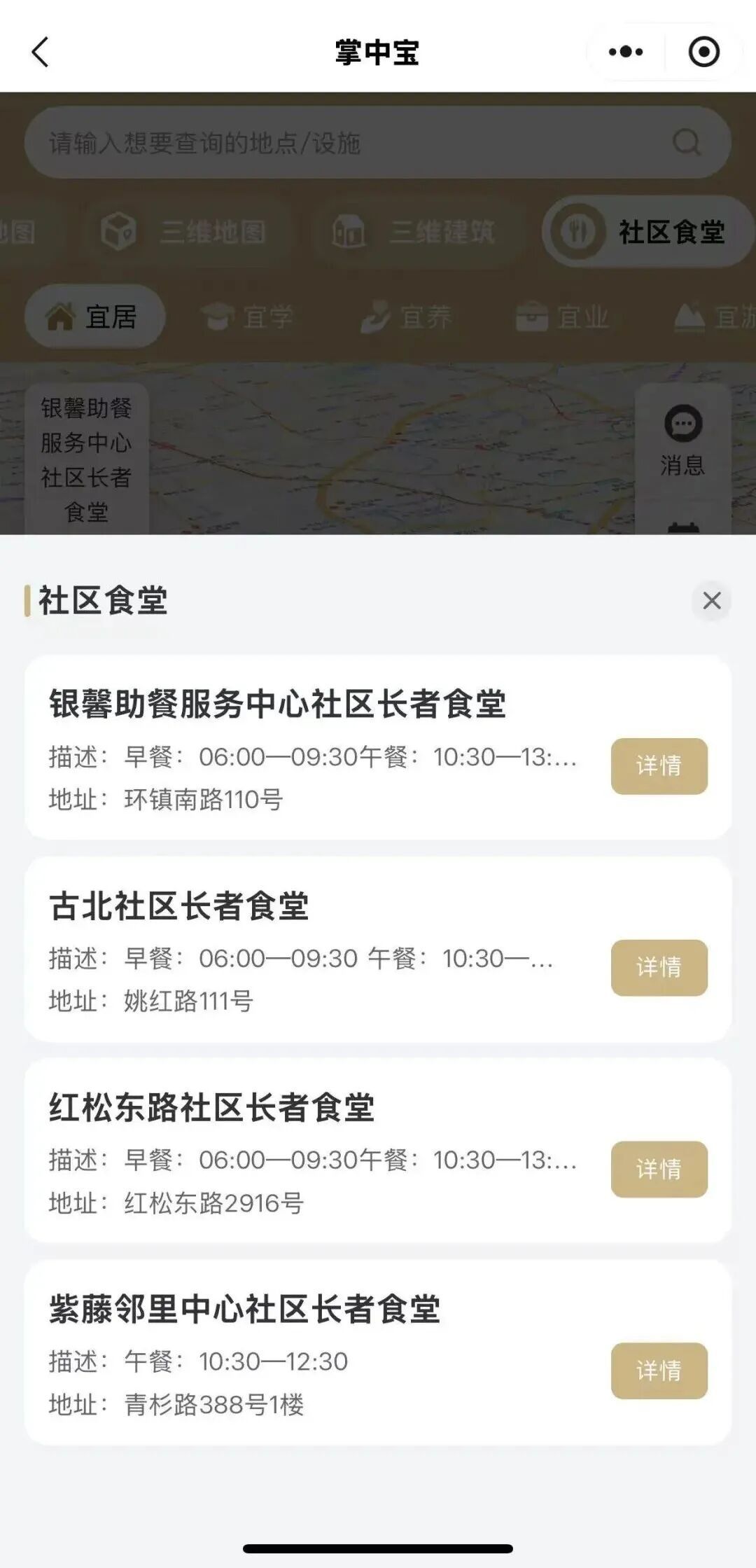Tap the location search field
The image size is (756, 1568).
[x=350, y=143]
